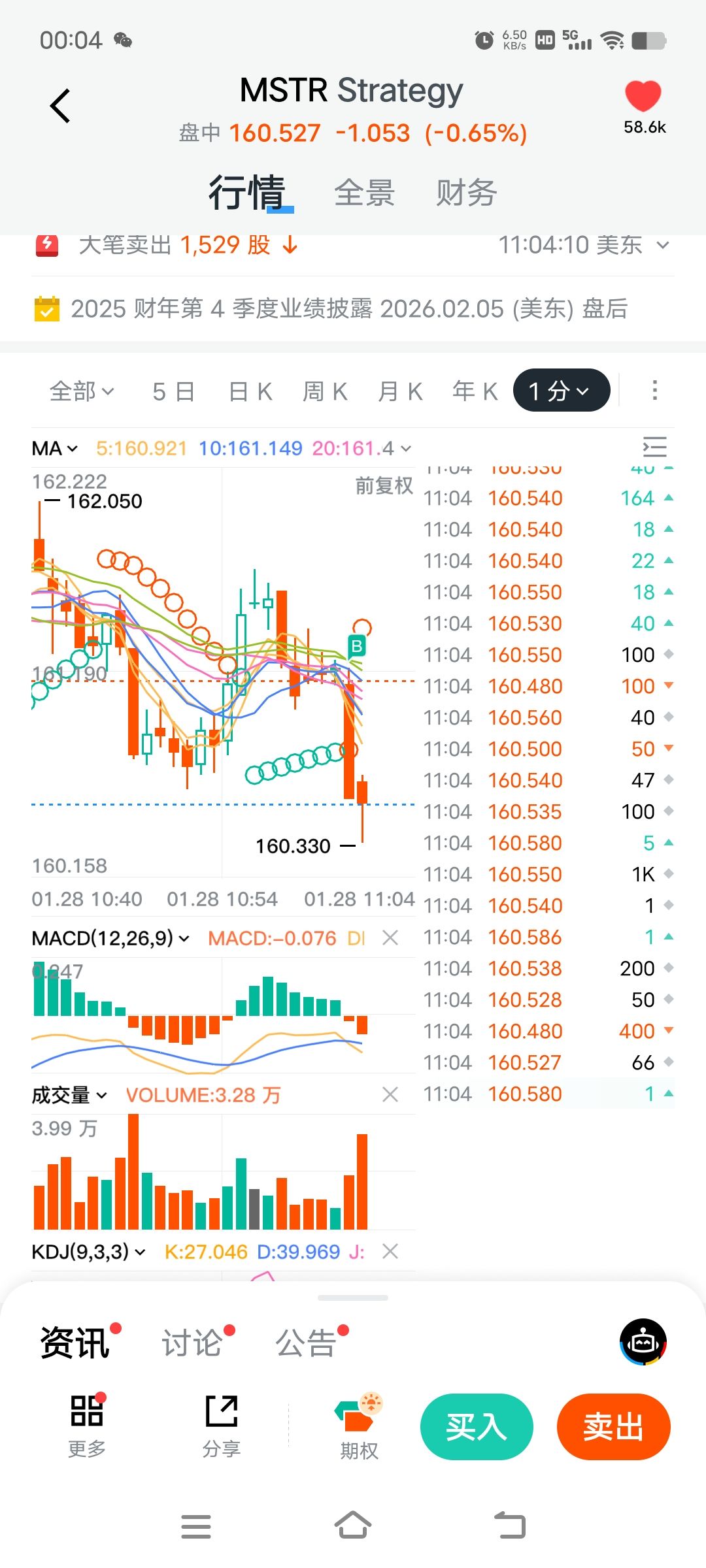This screenshot has width=706, height=1568.
Task: Select the 周 K chart period
Action: (325, 391)
